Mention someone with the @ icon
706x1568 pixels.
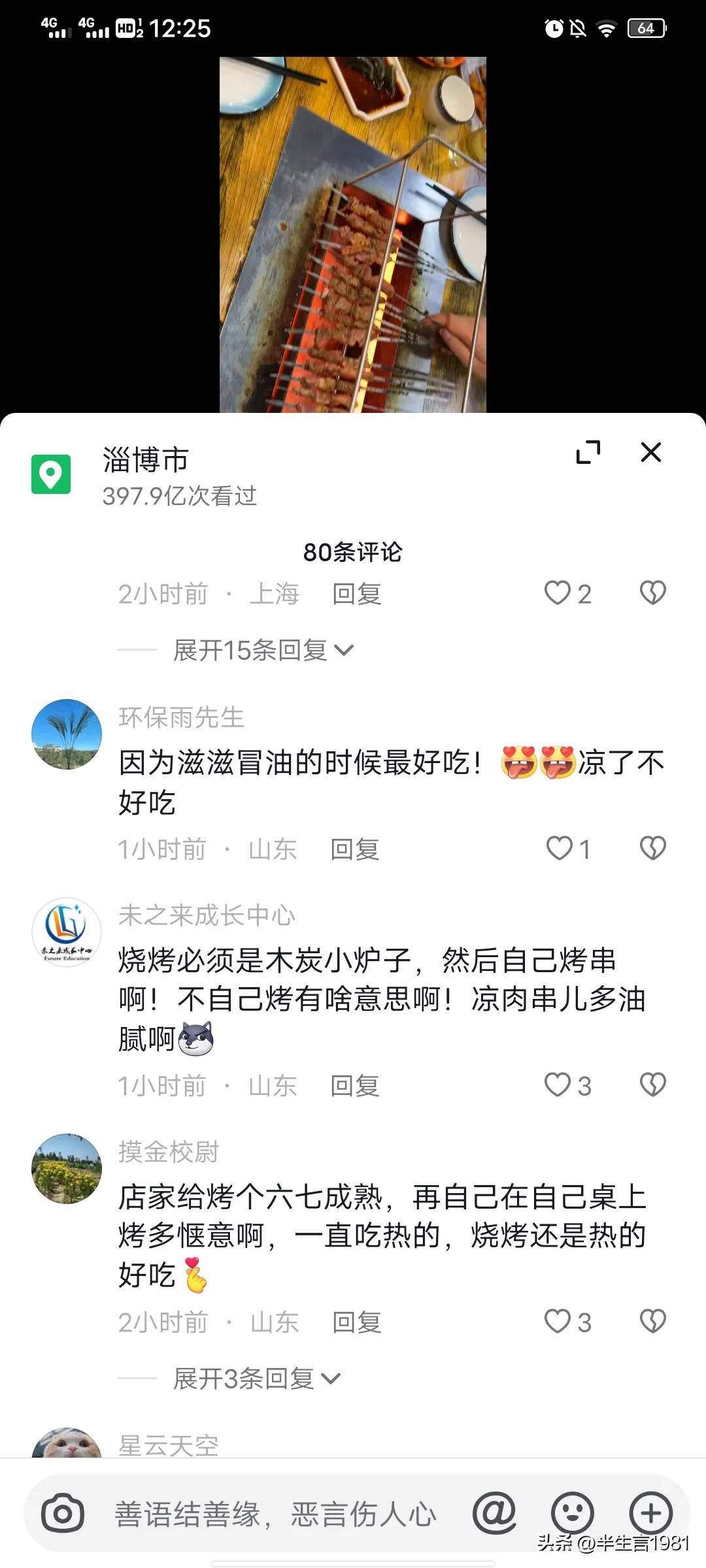pyautogui.click(x=495, y=1513)
